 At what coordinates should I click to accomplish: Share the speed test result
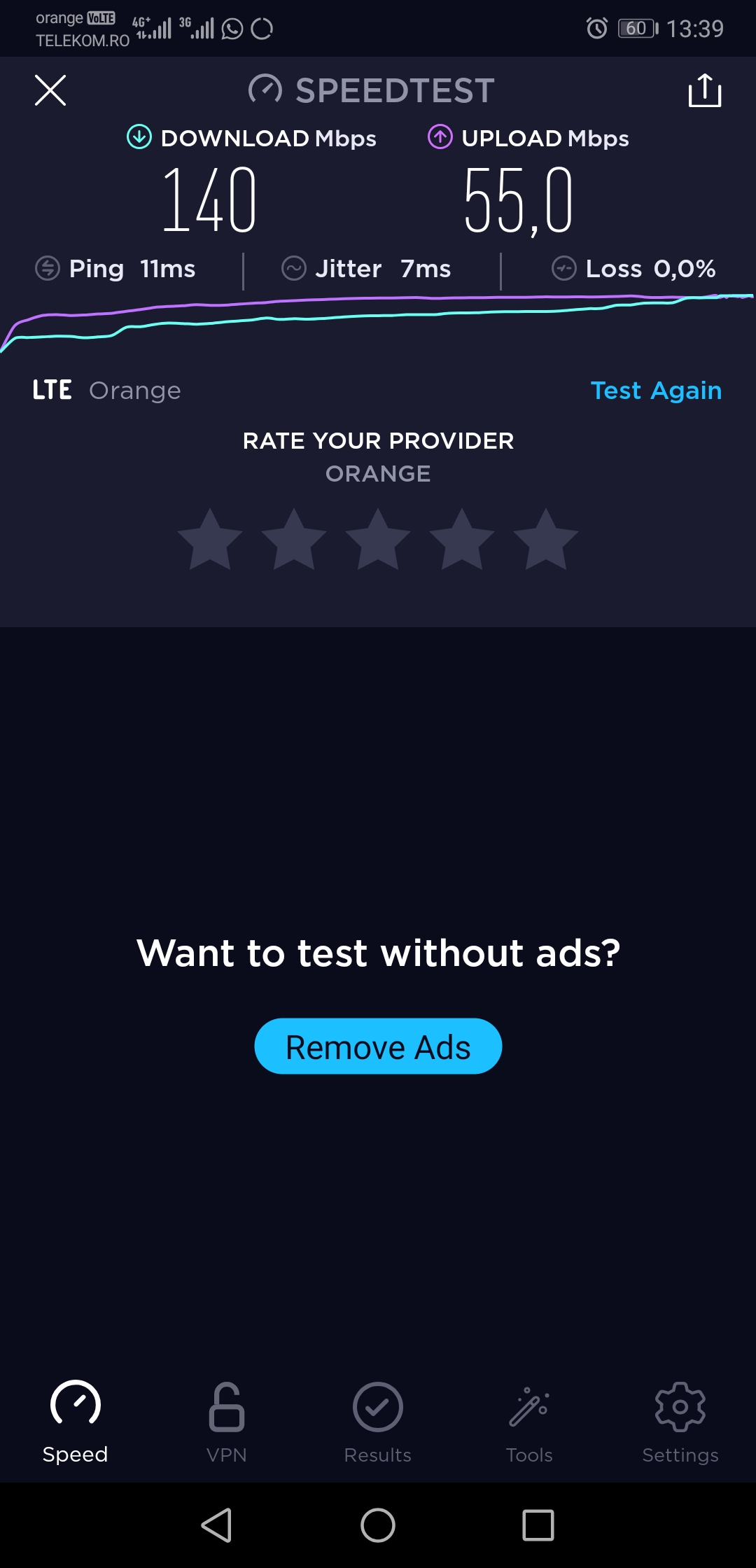704,90
